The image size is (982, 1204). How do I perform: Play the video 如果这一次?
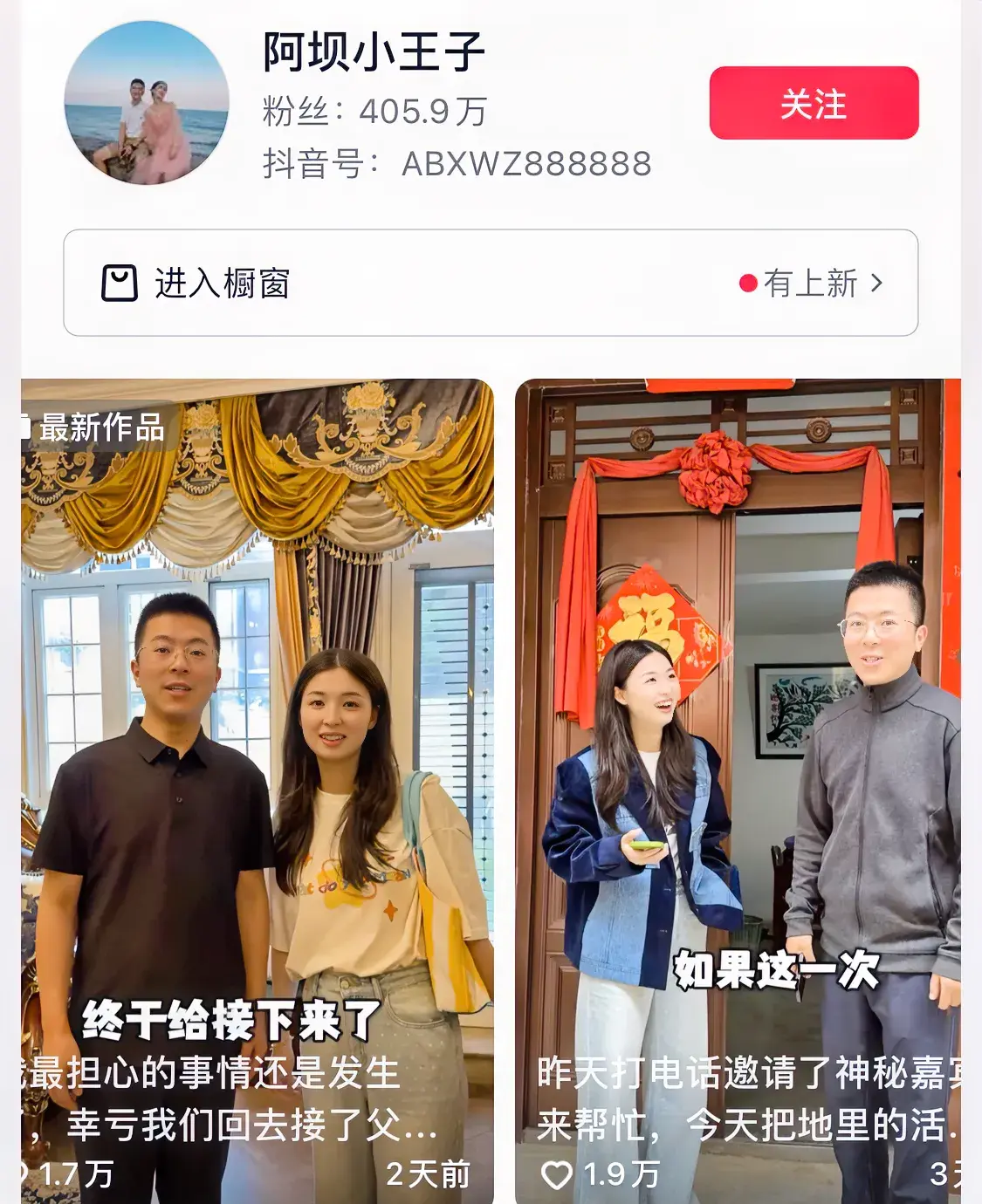pyautogui.click(x=738, y=785)
